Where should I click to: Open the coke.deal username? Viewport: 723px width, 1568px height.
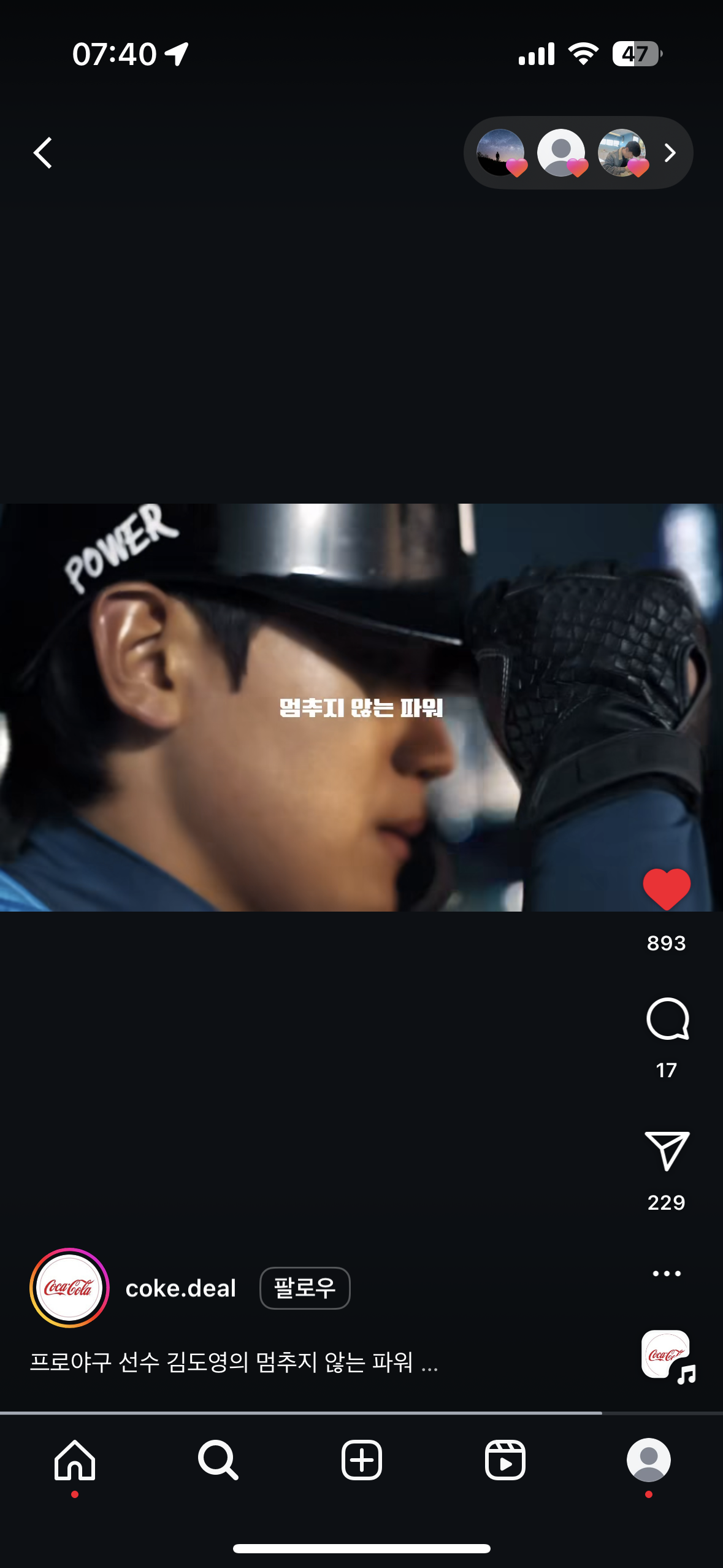click(180, 1288)
